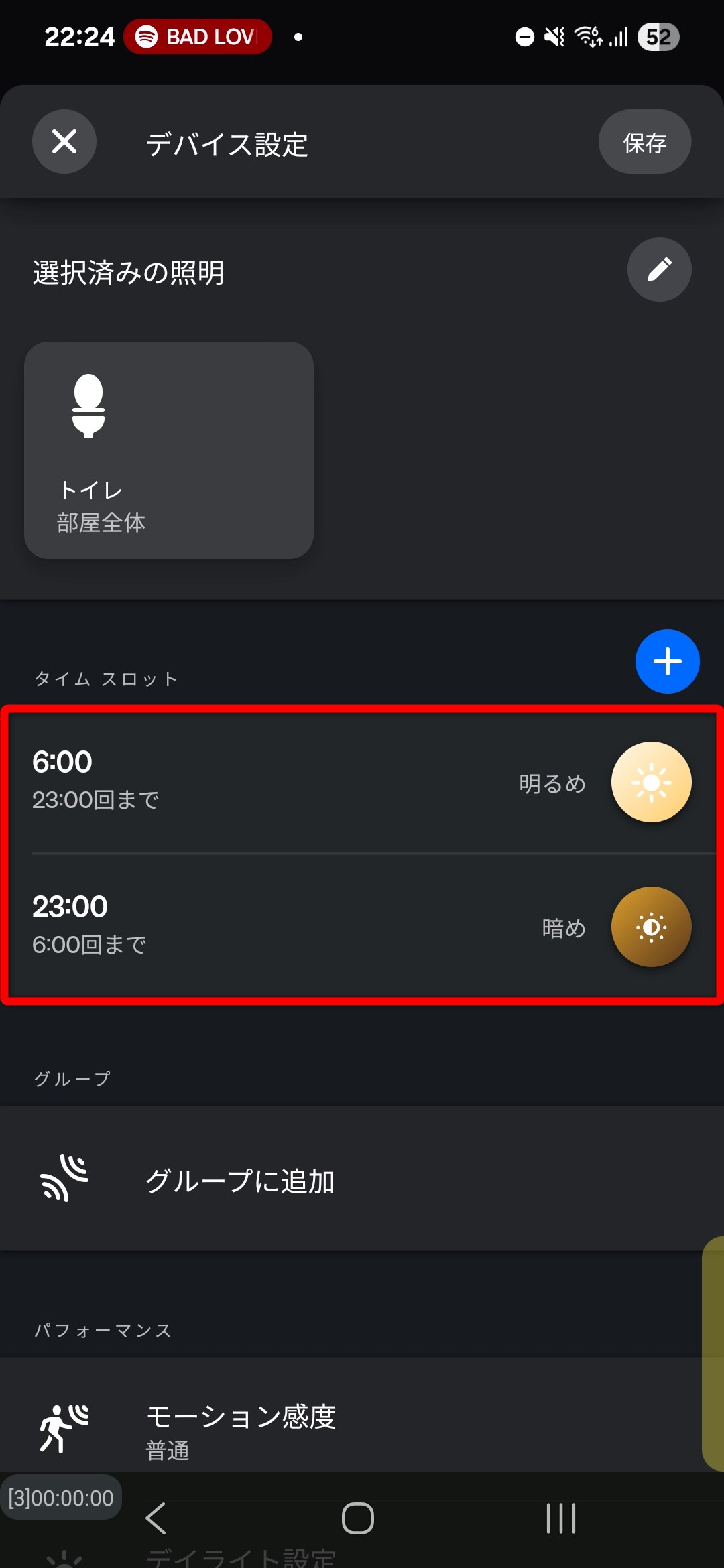
Task: Edit the selected lights with the pencil icon
Action: point(659,269)
